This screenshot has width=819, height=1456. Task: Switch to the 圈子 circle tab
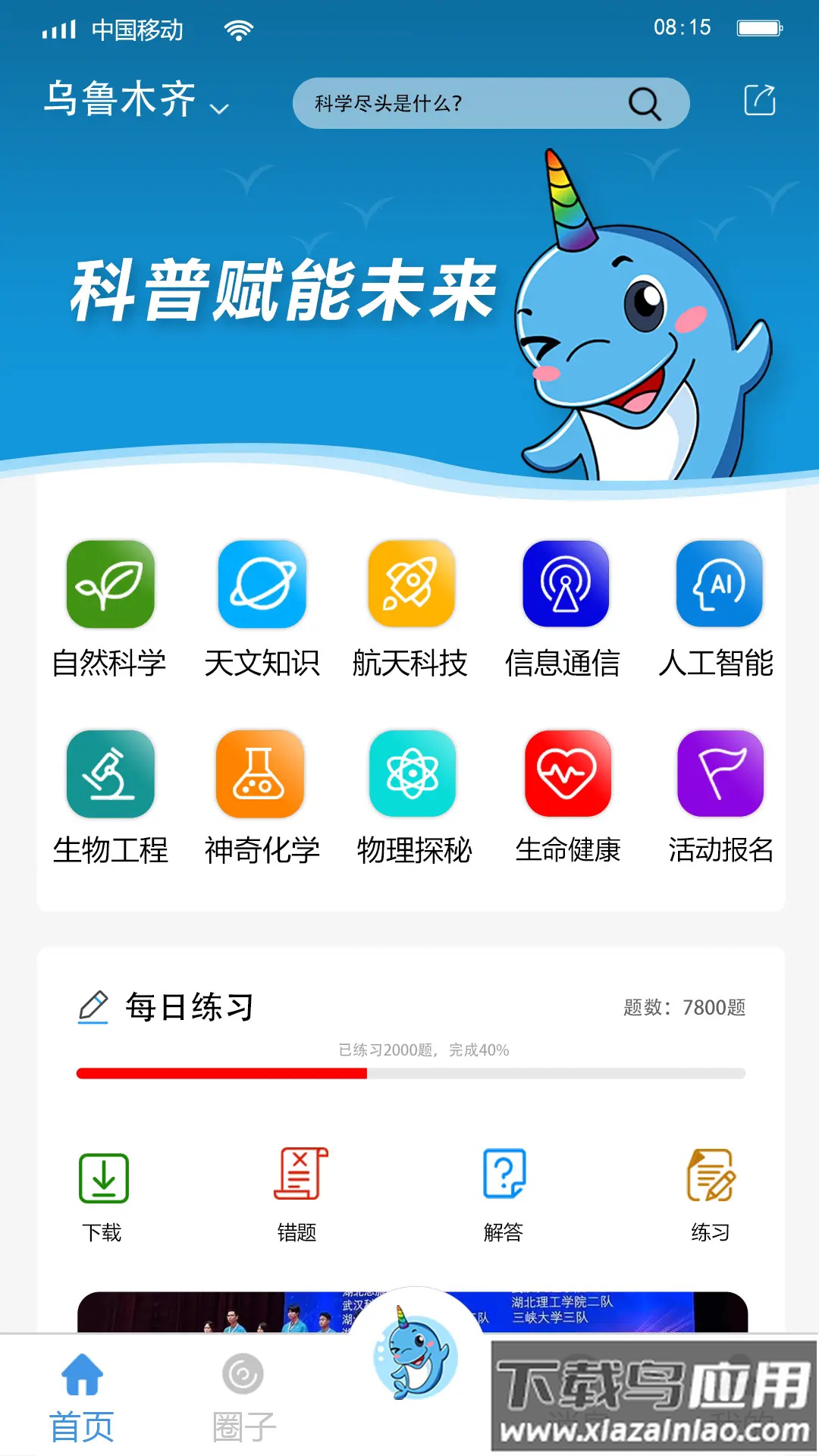pyautogui.click(x=243, y=1397)
